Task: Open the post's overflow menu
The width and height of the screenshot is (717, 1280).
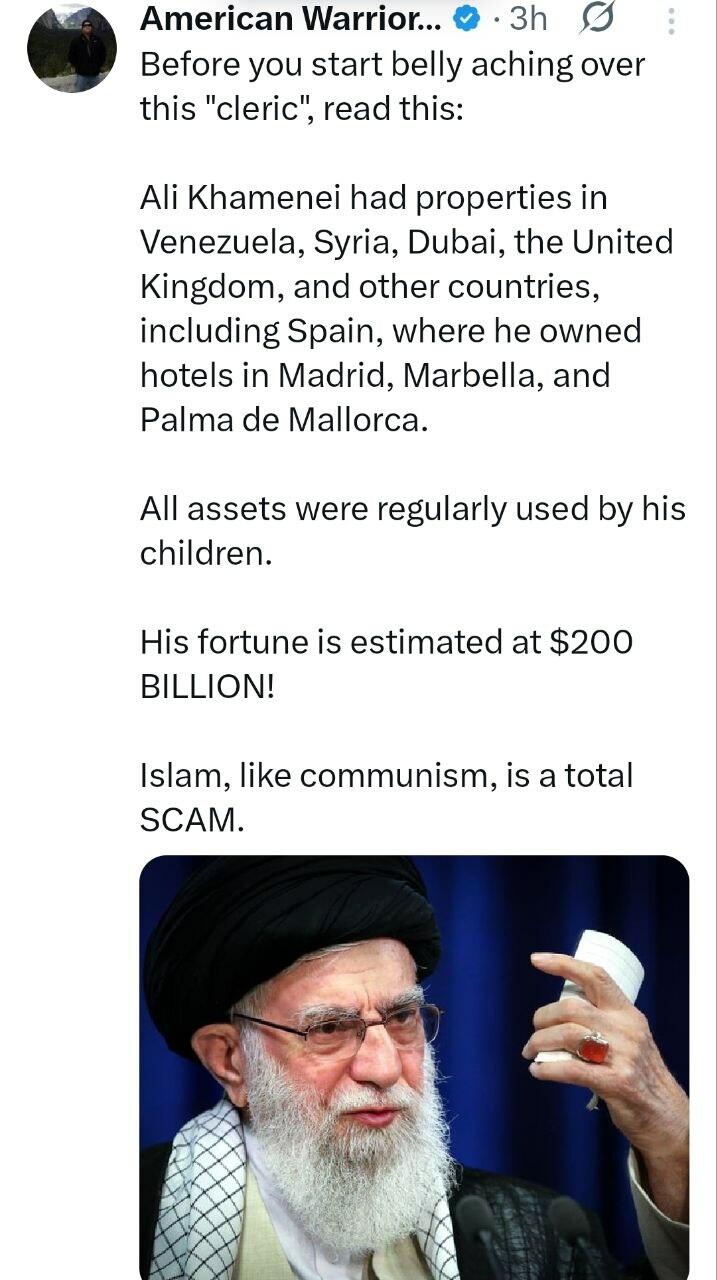Action: 671,20
